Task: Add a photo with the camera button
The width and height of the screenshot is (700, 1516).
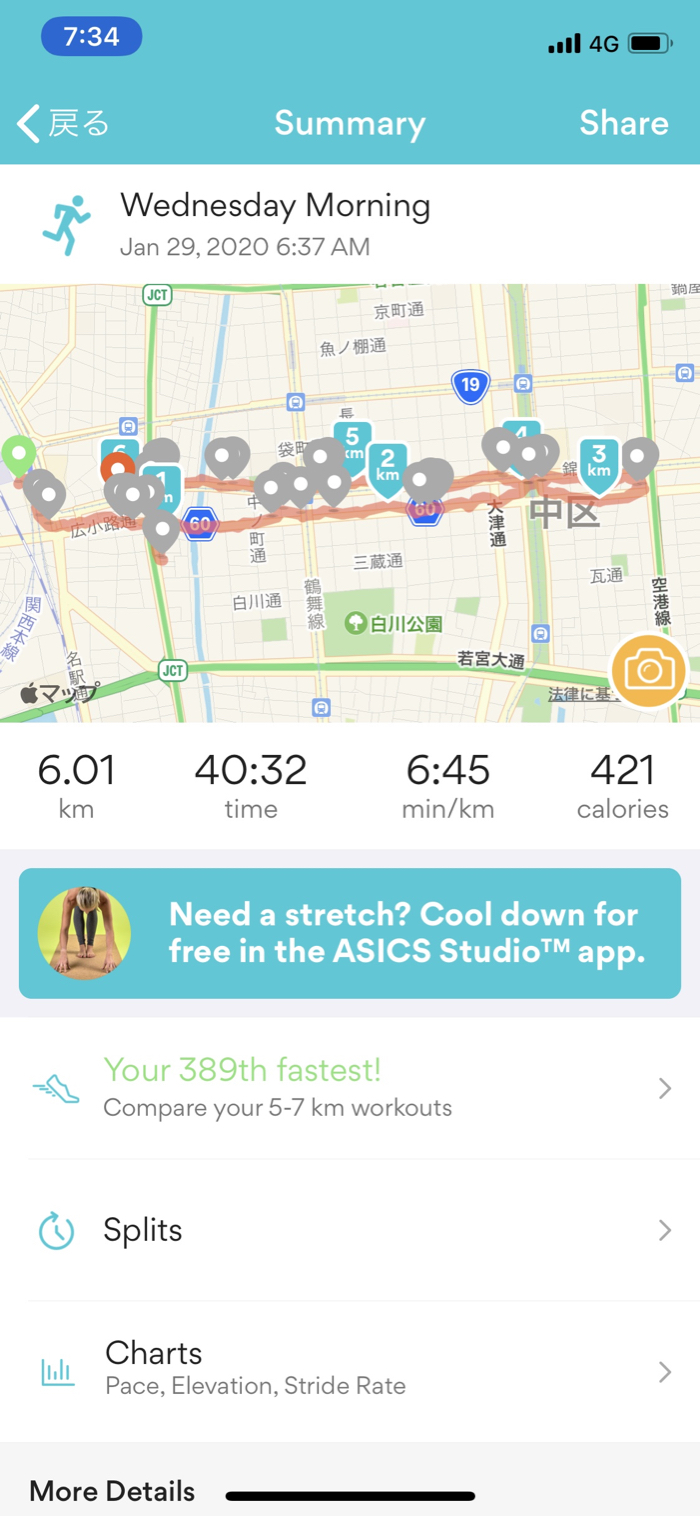Action: (649, 670)
